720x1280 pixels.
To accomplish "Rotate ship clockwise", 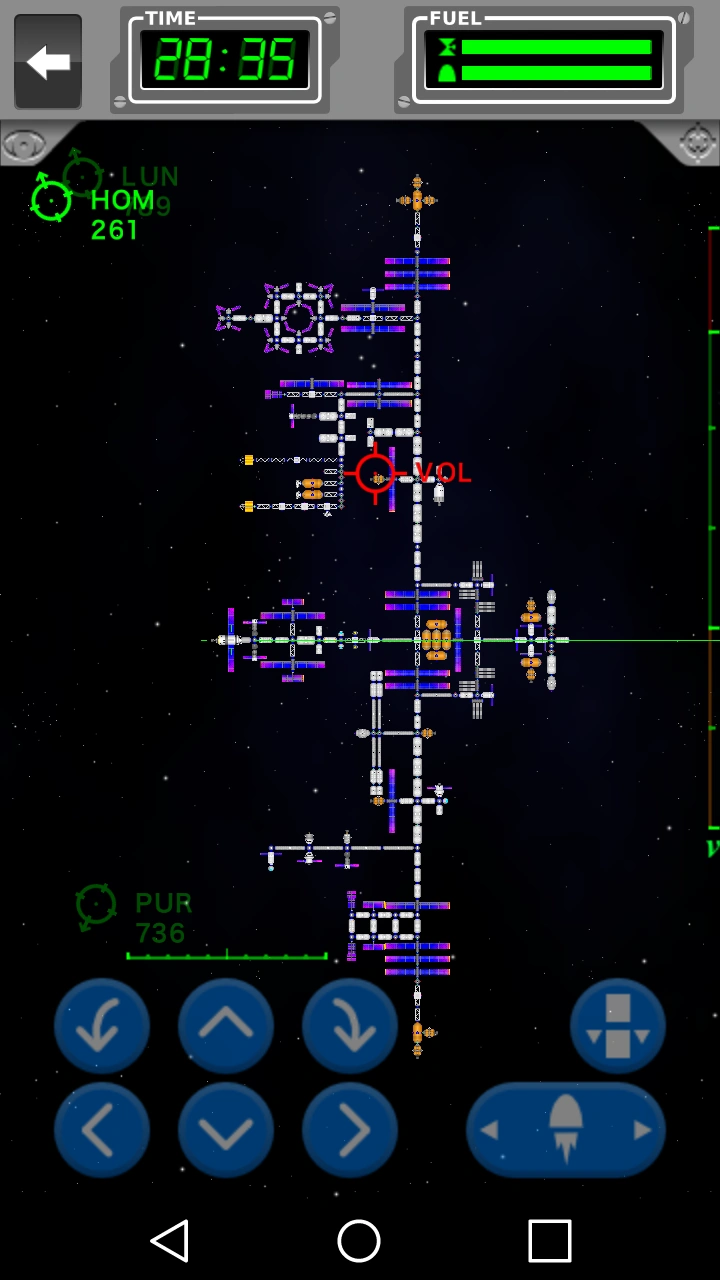I will tap(350, 1026).
